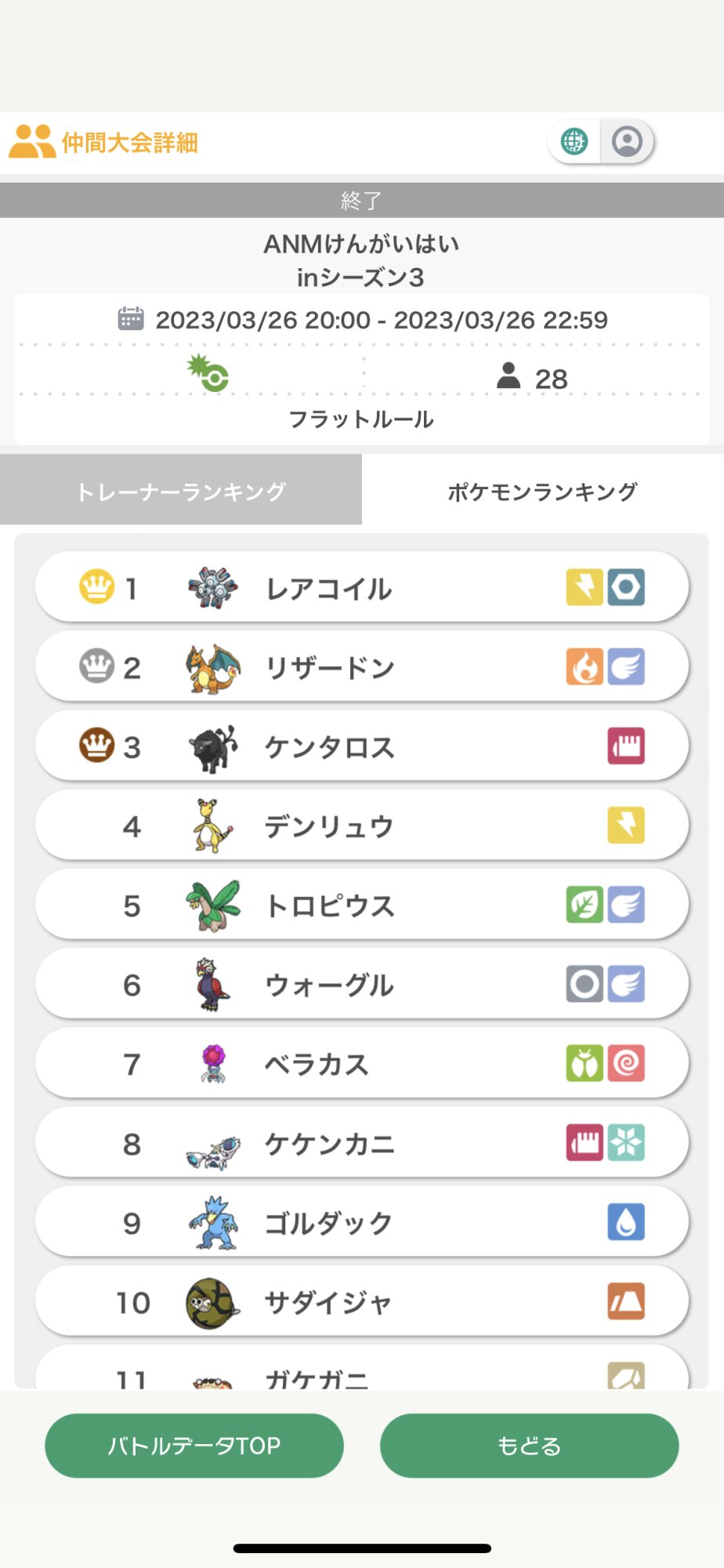View ケケンカニ details
724x1568 pixels.
[362, 1142]
